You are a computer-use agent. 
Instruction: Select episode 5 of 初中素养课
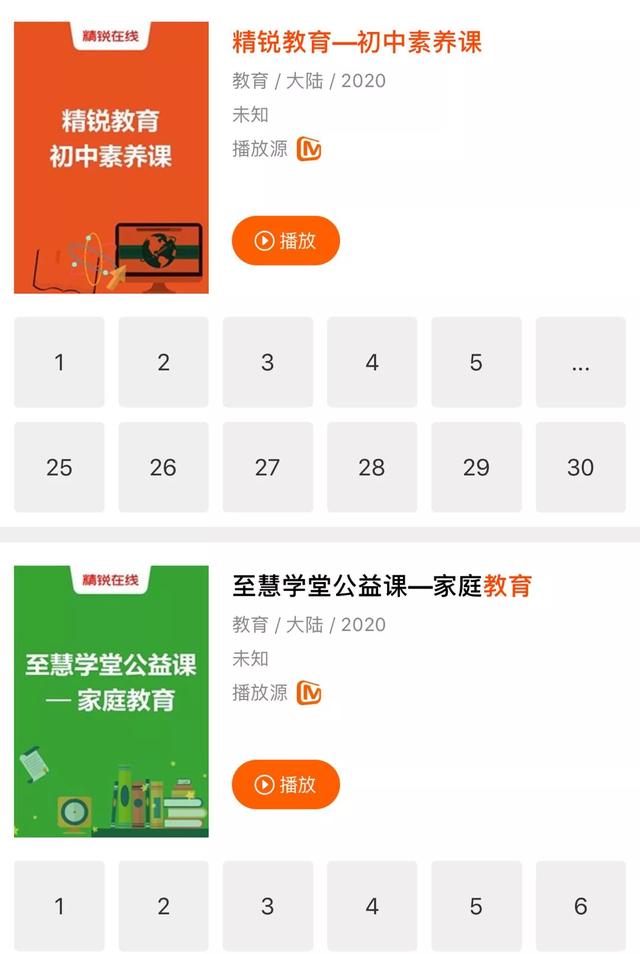pyautogui.click(x=476, y=362)
